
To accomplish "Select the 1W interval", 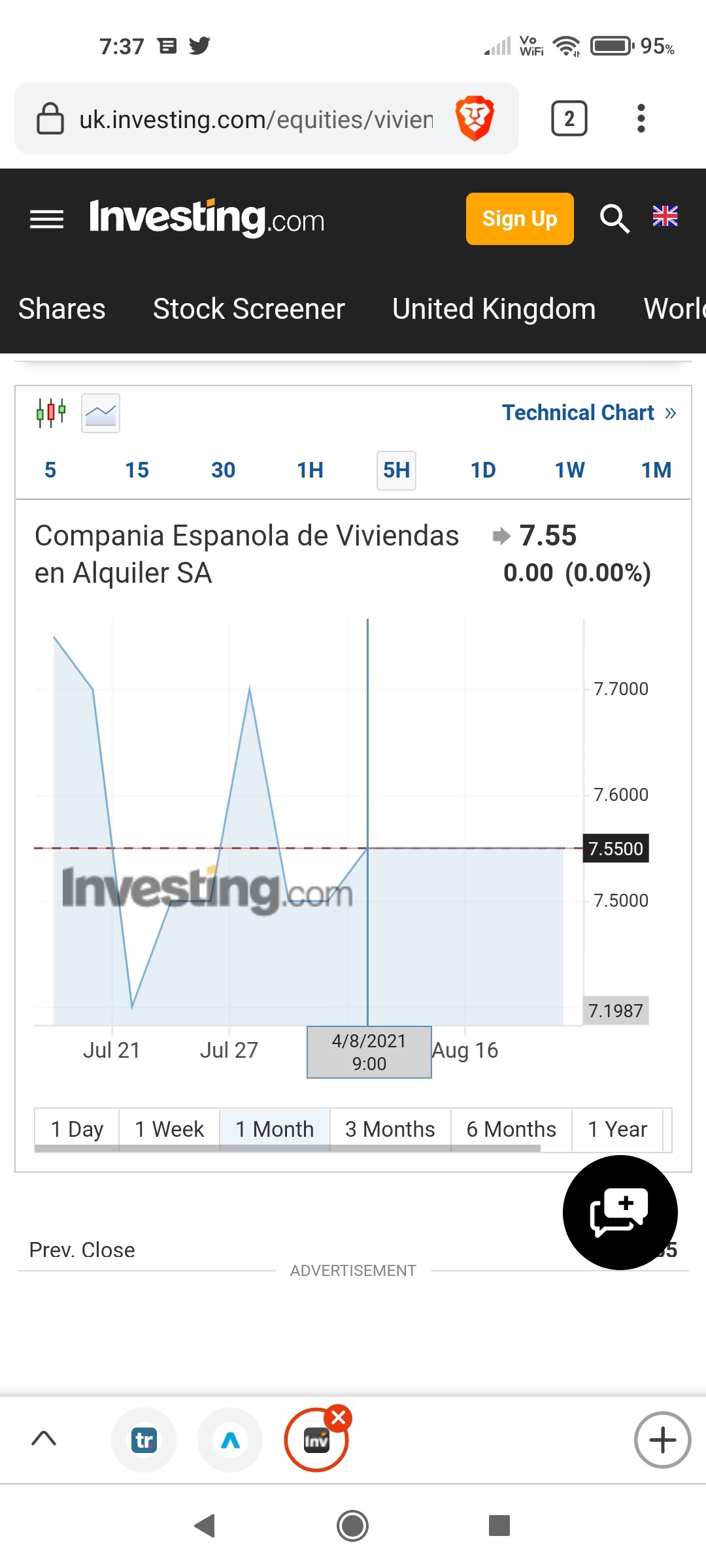I will (569, 470).
